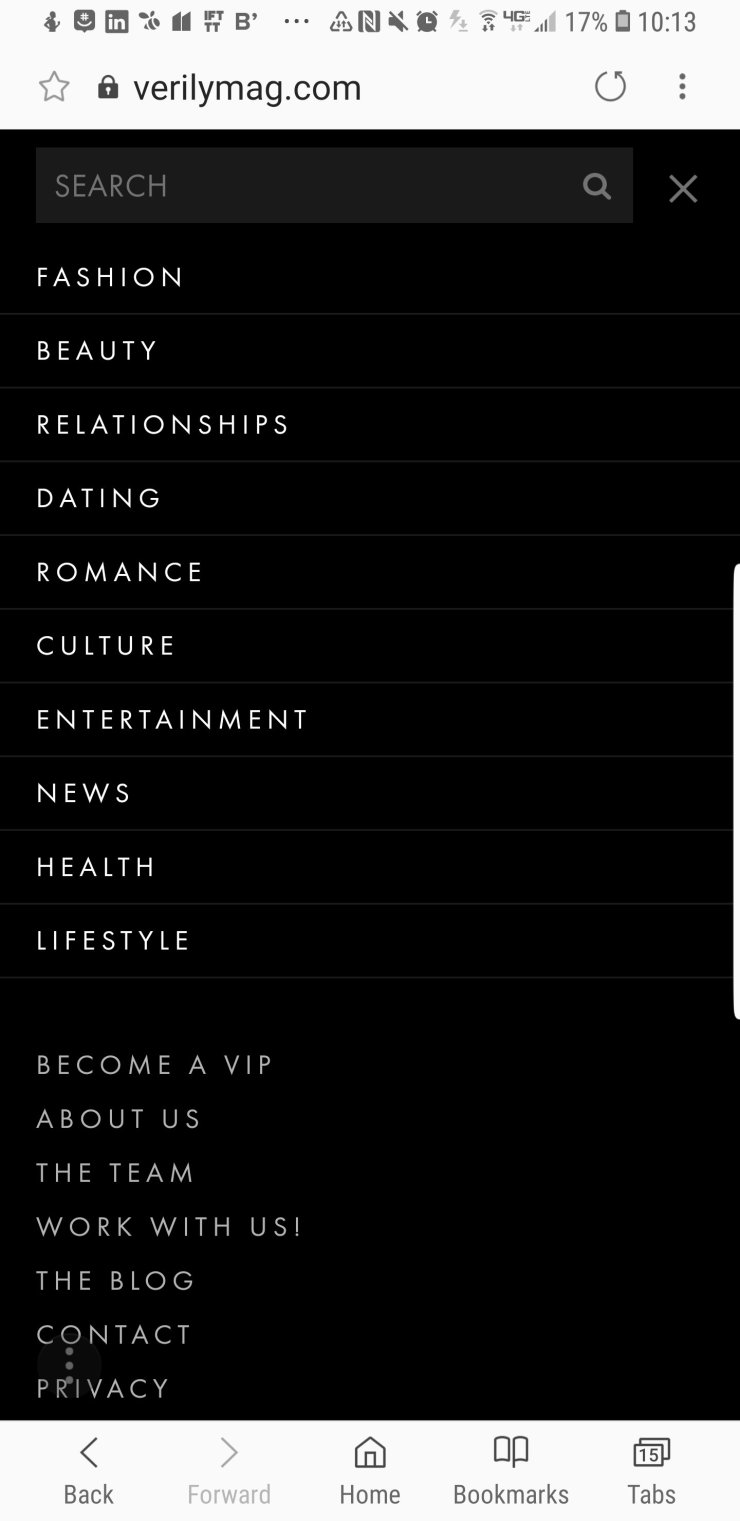
Task: Open Work With Us! link
Action: tap(170, 1227)
